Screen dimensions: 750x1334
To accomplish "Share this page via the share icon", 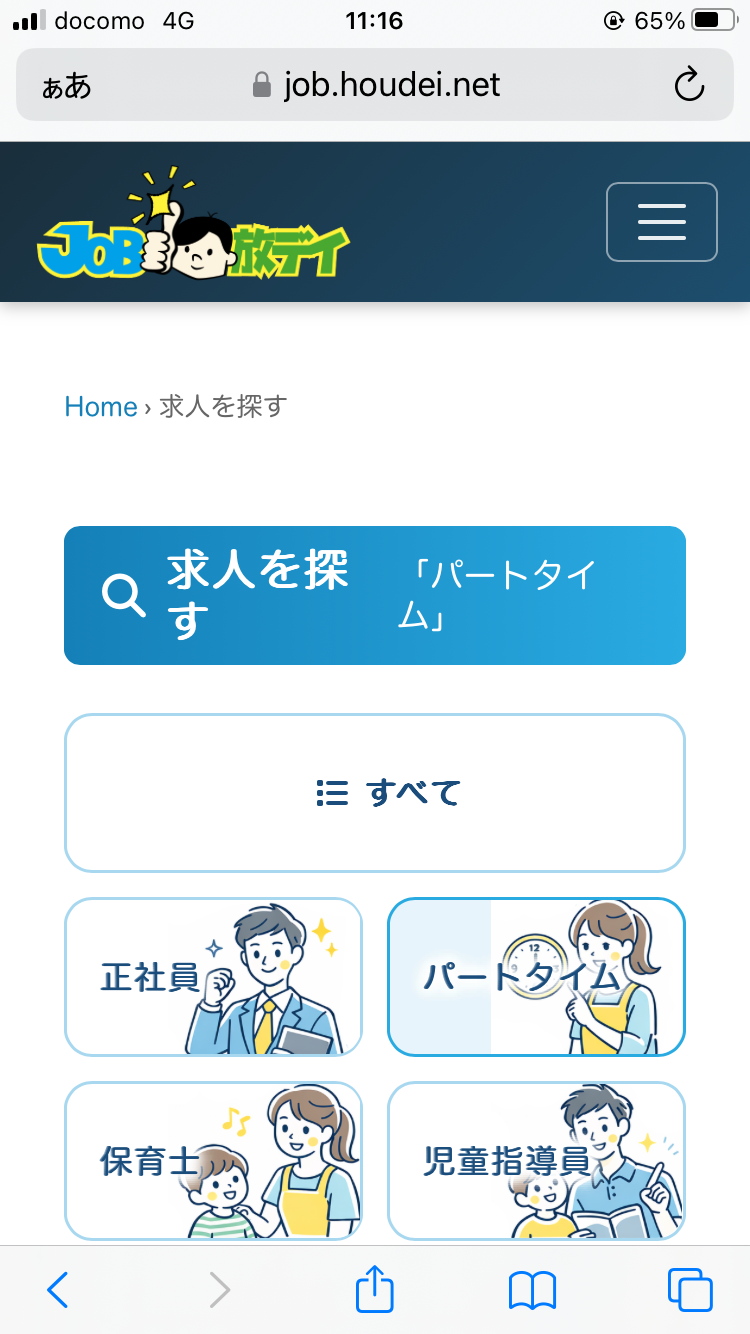I will click(x=375, y=1289).
